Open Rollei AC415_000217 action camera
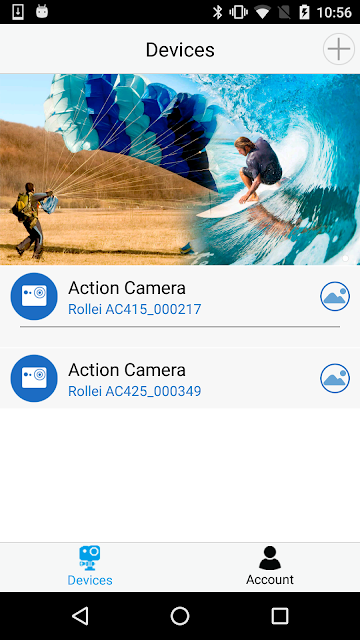The width and height of the screenshot is (360, 640). click(x=180, y=297)
